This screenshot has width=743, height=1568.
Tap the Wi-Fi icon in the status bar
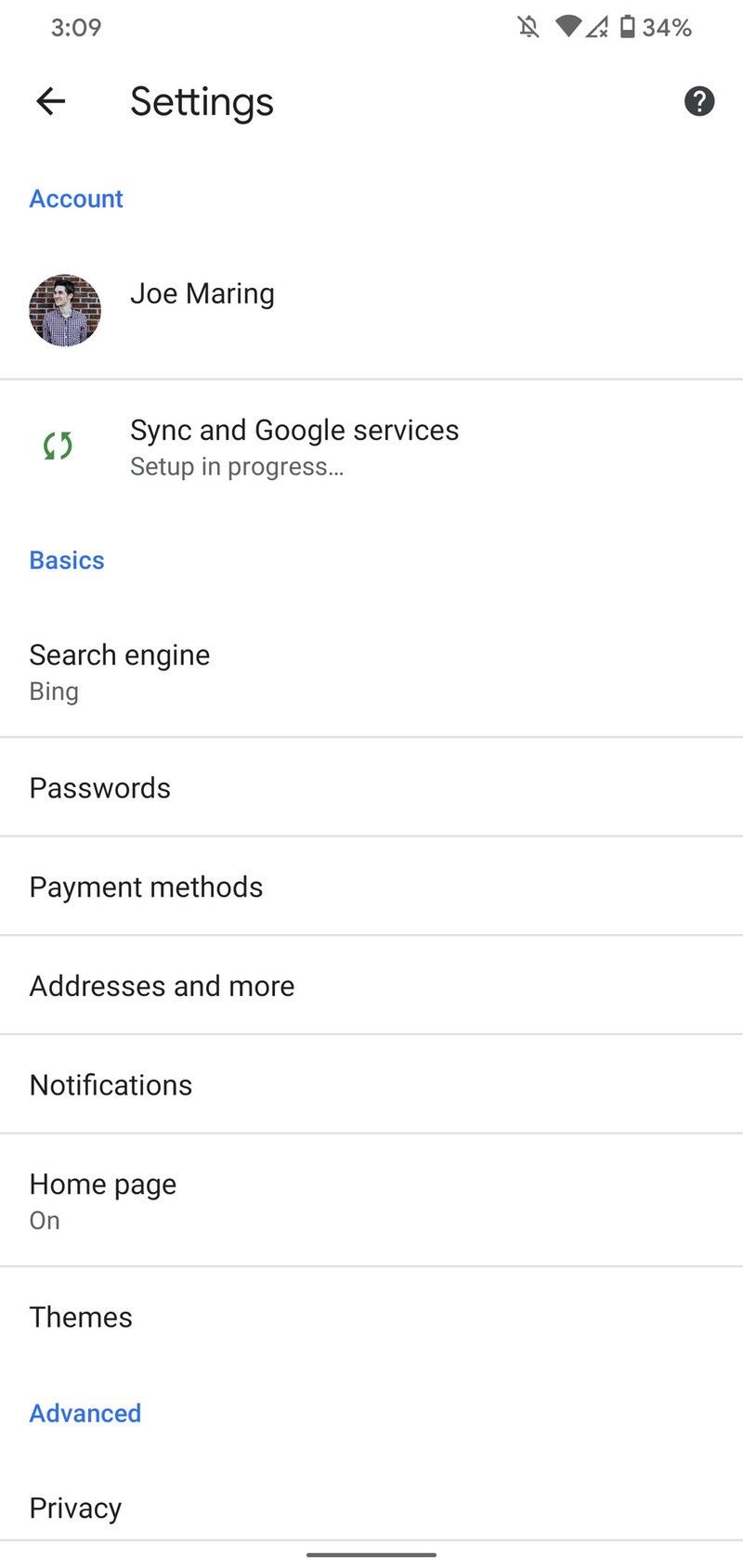(569, 27)
